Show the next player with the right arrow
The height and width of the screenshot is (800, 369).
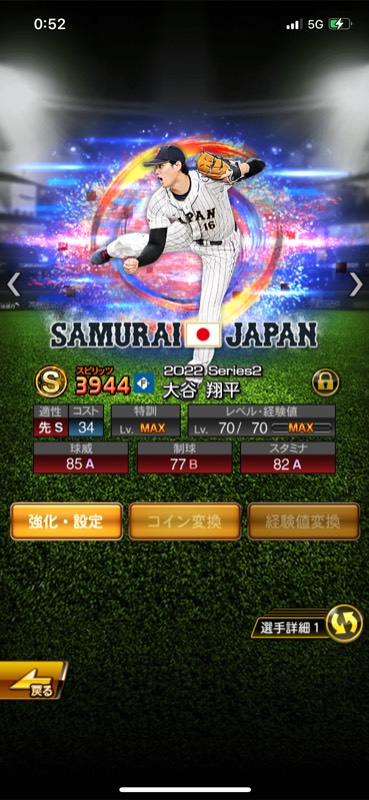click(x=355, y=284)
